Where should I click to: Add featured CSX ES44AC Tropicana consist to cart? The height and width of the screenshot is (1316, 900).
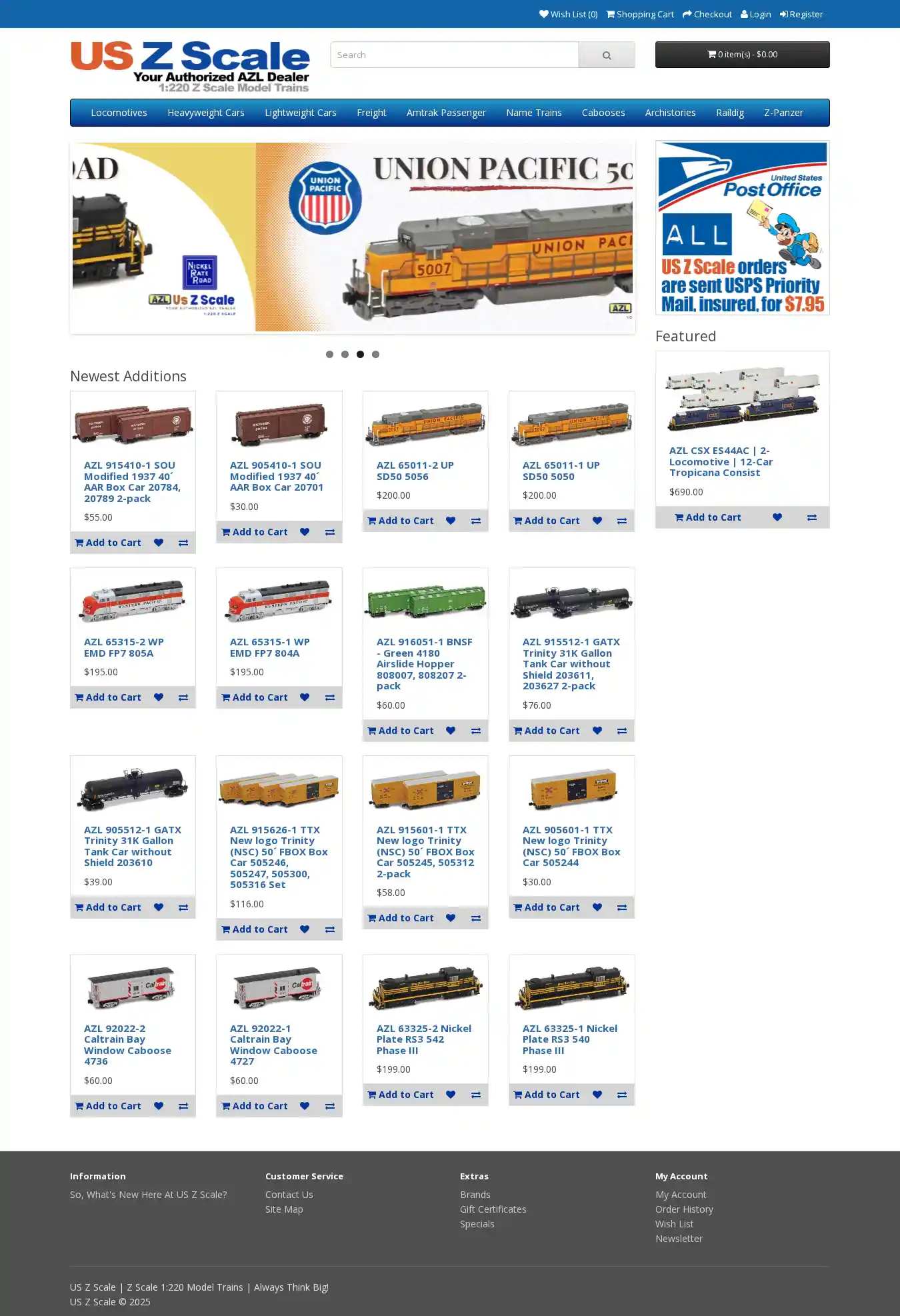(x=707, y=517)
